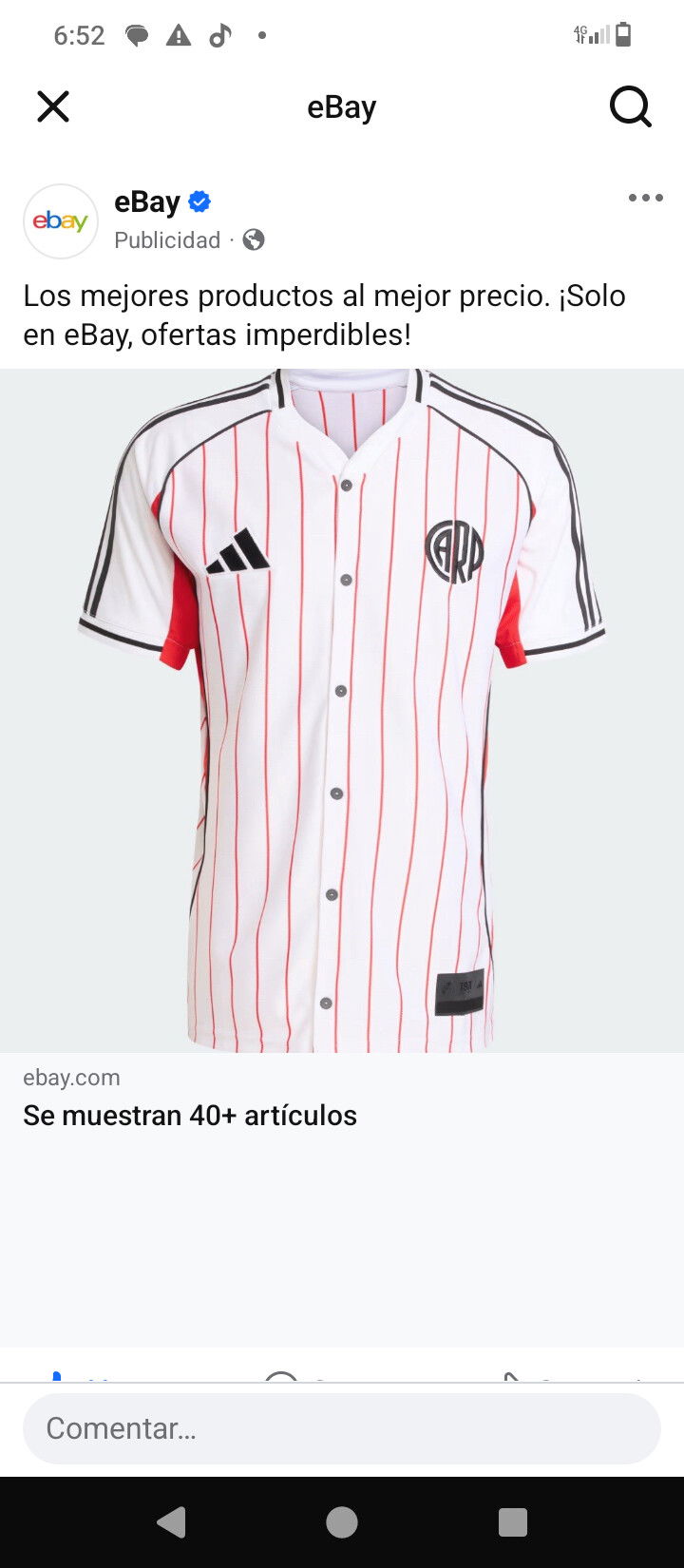Focus the Comentar… comment field
This screenshot has width=684, height=1568.
(x=342, y=1428)
